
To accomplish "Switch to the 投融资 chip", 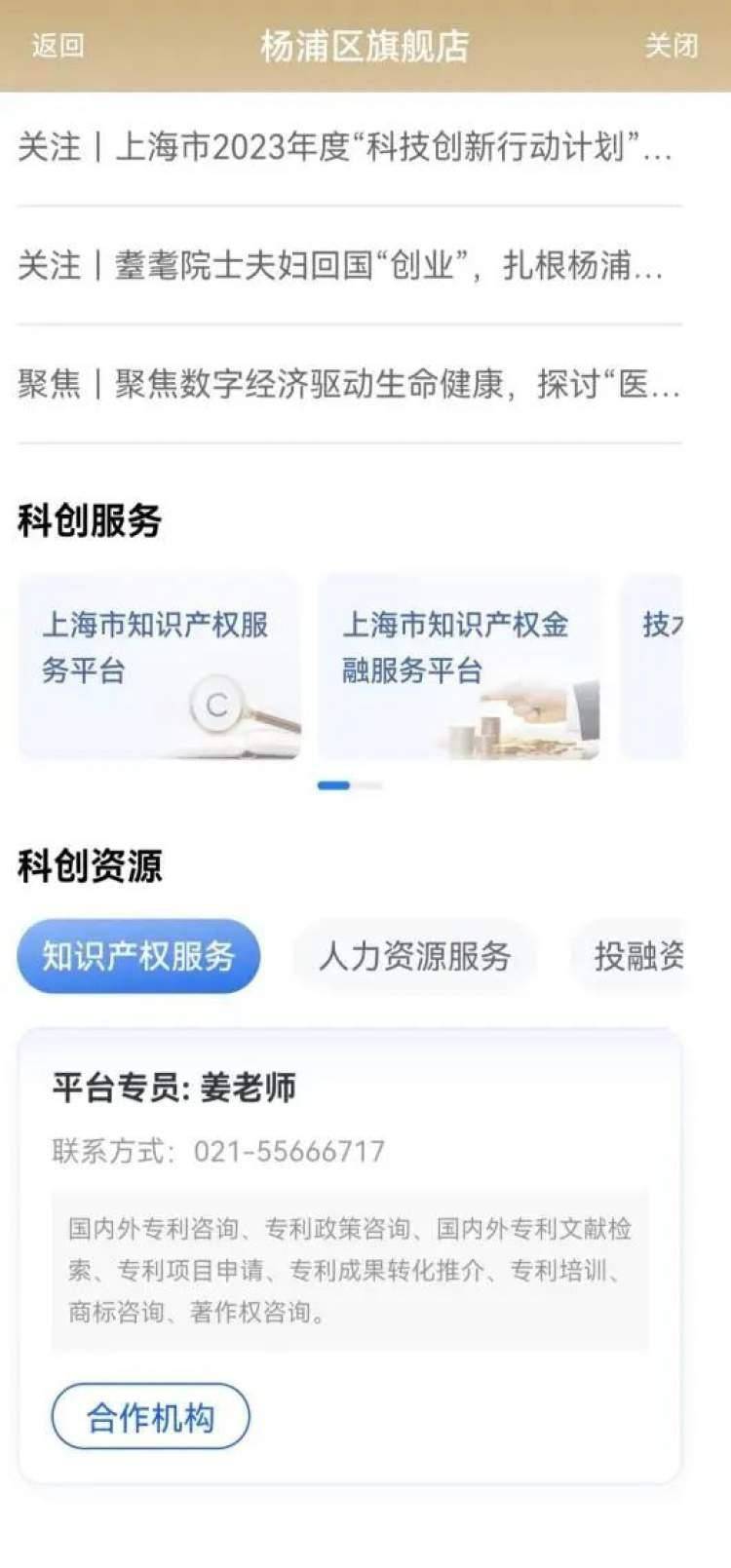I will [630, 956].
